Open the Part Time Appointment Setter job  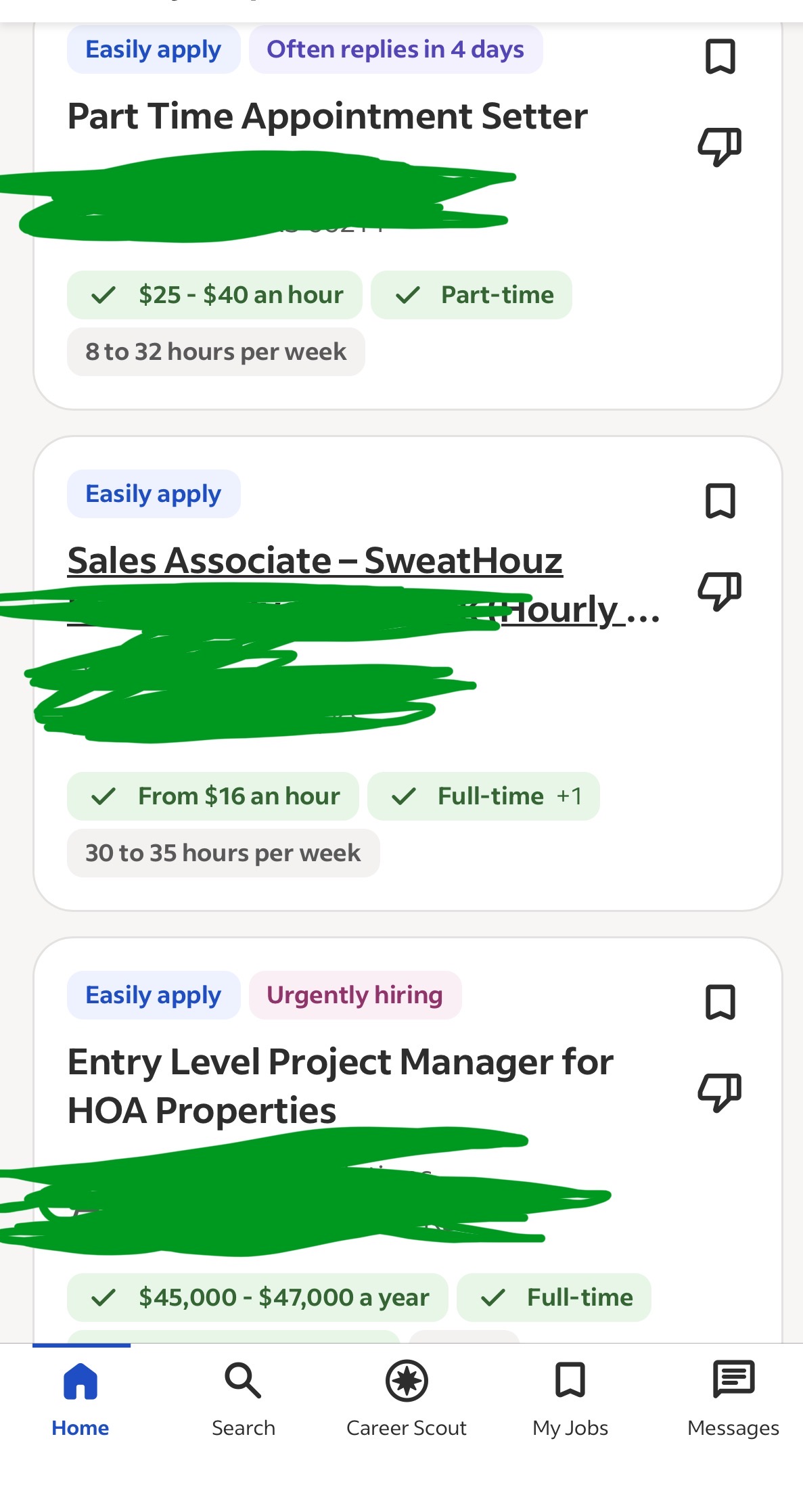coord(327,116)
